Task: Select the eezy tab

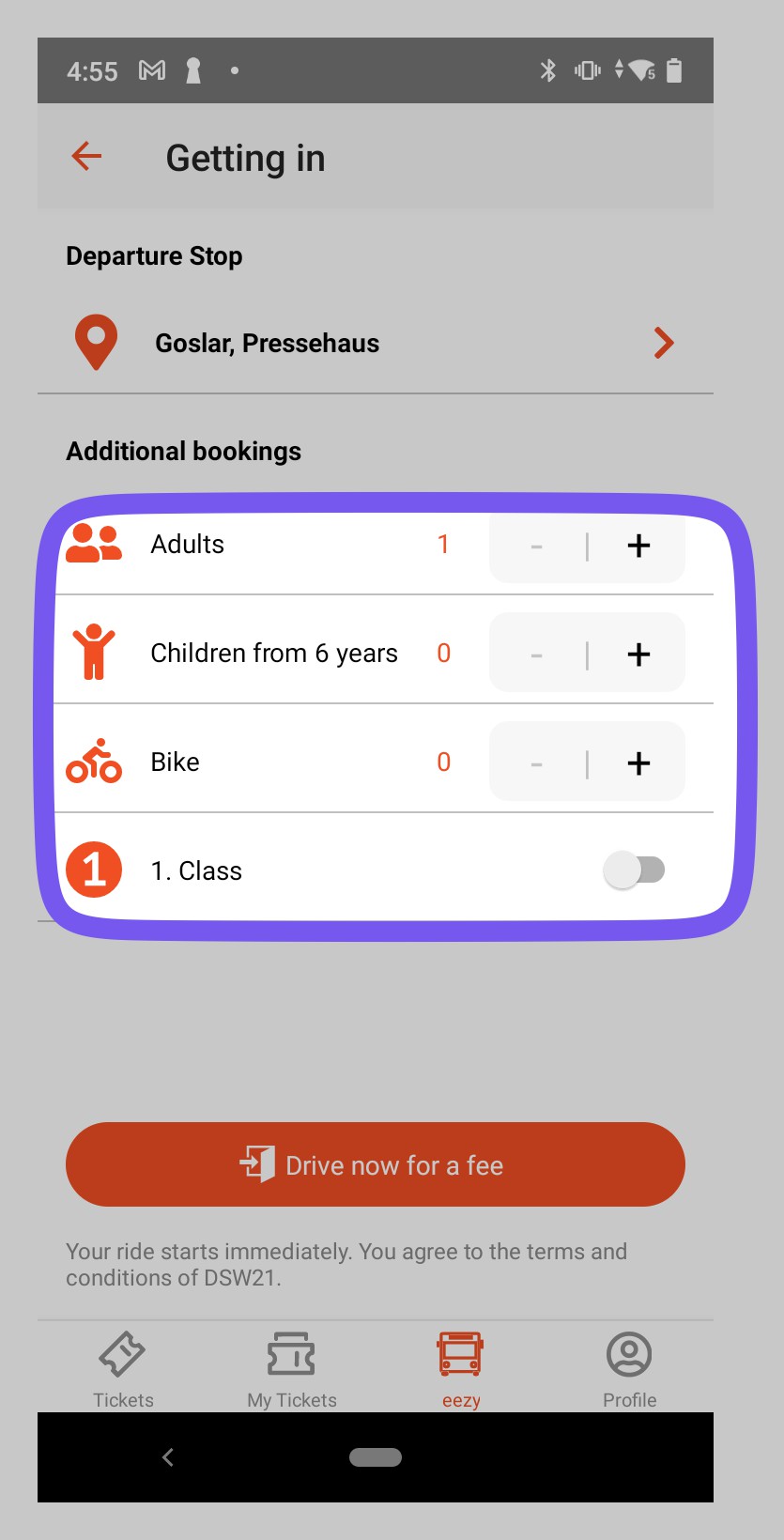Action: (x=460, y=1369)
